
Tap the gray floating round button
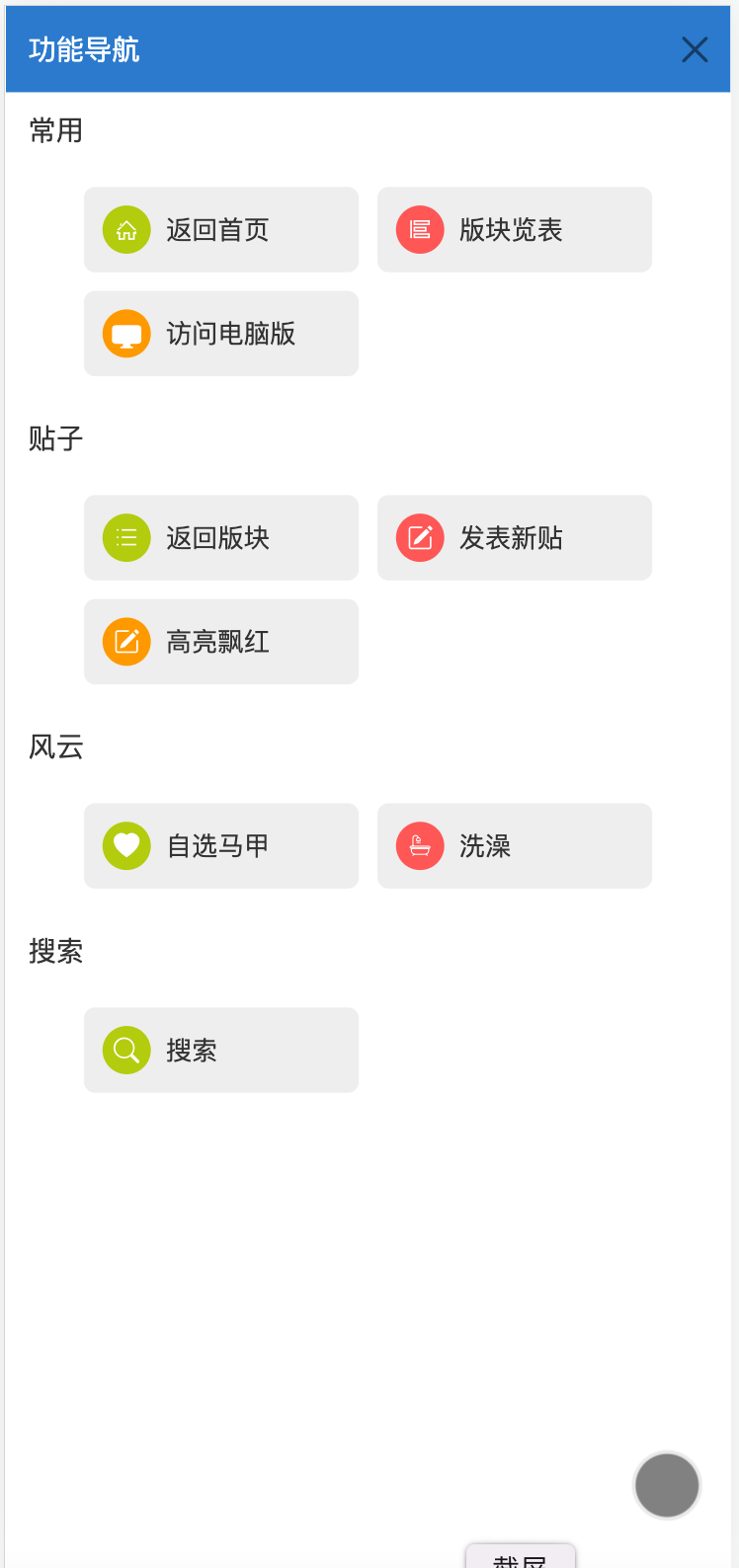click(667, 1485)
